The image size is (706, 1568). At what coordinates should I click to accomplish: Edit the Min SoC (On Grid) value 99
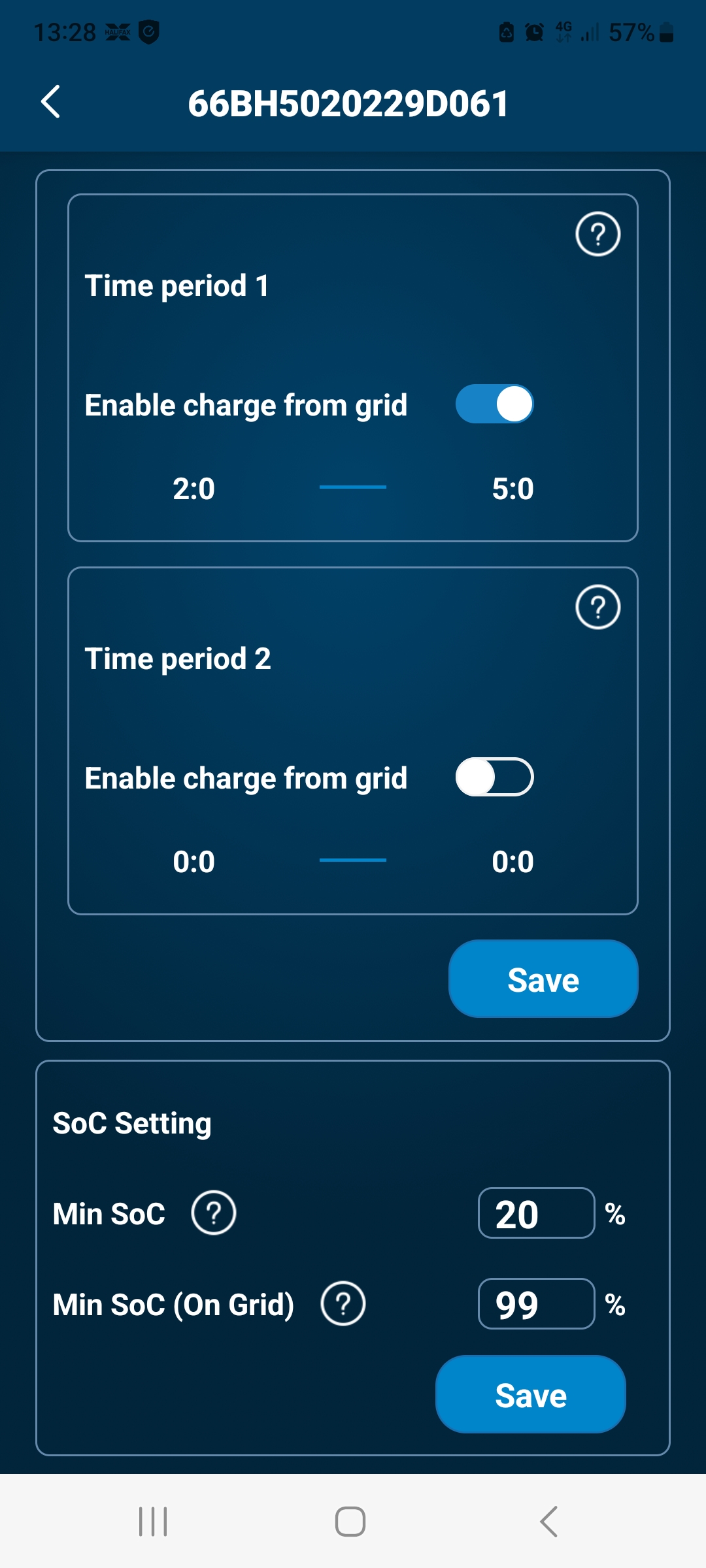pos(536,1304)
